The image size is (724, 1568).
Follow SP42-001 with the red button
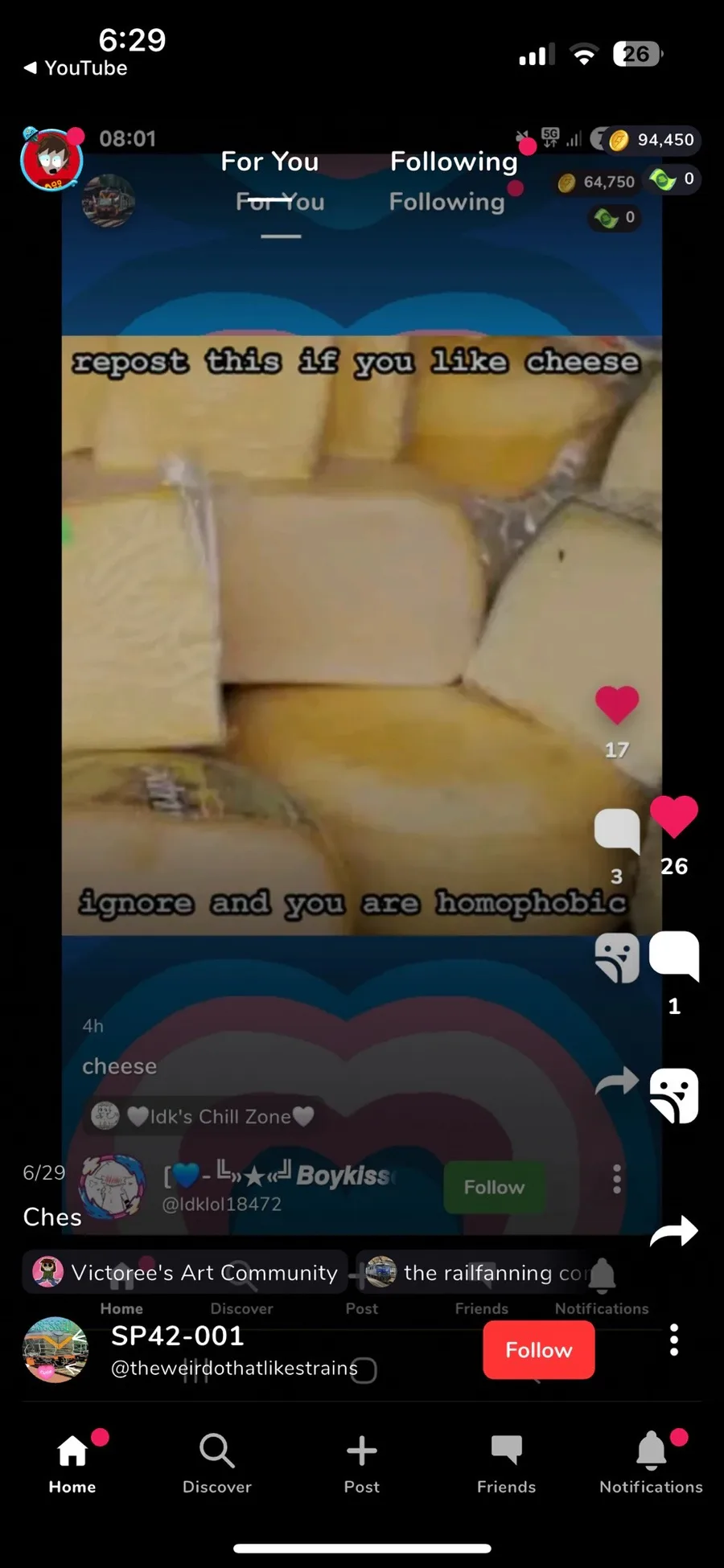pos(539,1350)
